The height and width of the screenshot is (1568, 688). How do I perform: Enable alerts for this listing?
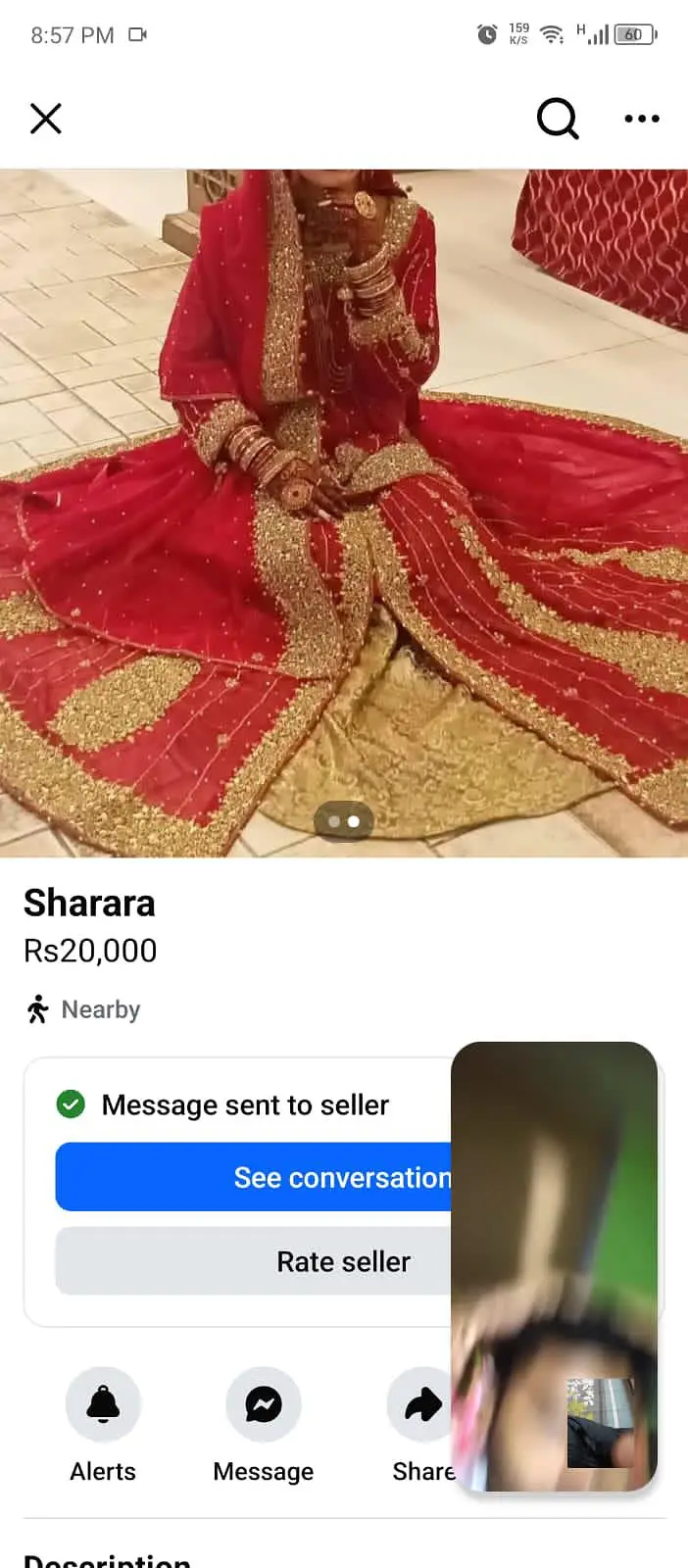click(x=103, y=1405)
